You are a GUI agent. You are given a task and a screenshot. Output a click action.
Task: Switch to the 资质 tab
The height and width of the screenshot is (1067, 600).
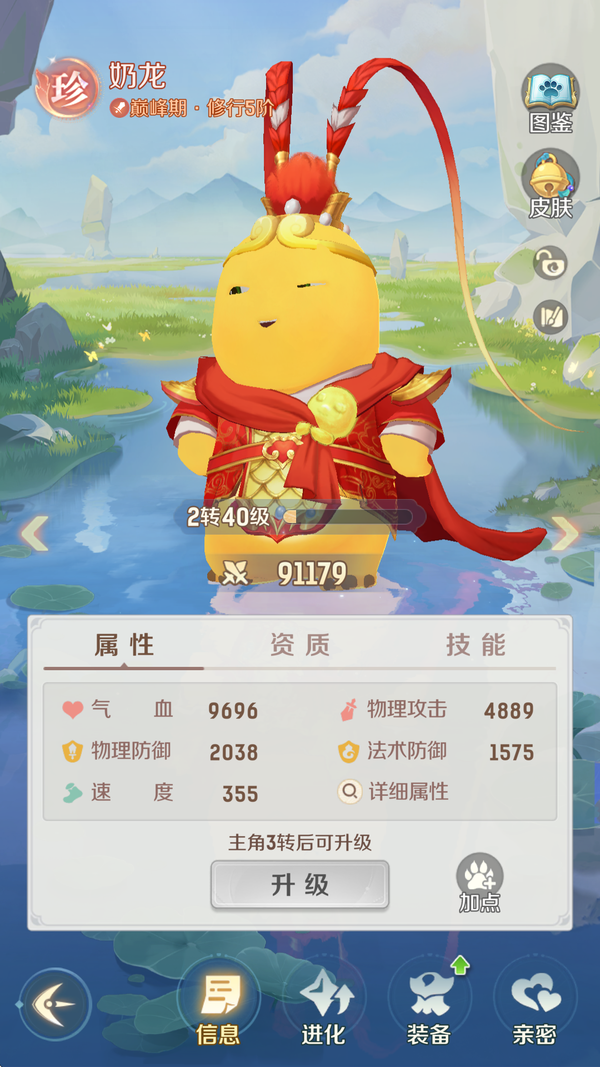click(x=300, y=645)
